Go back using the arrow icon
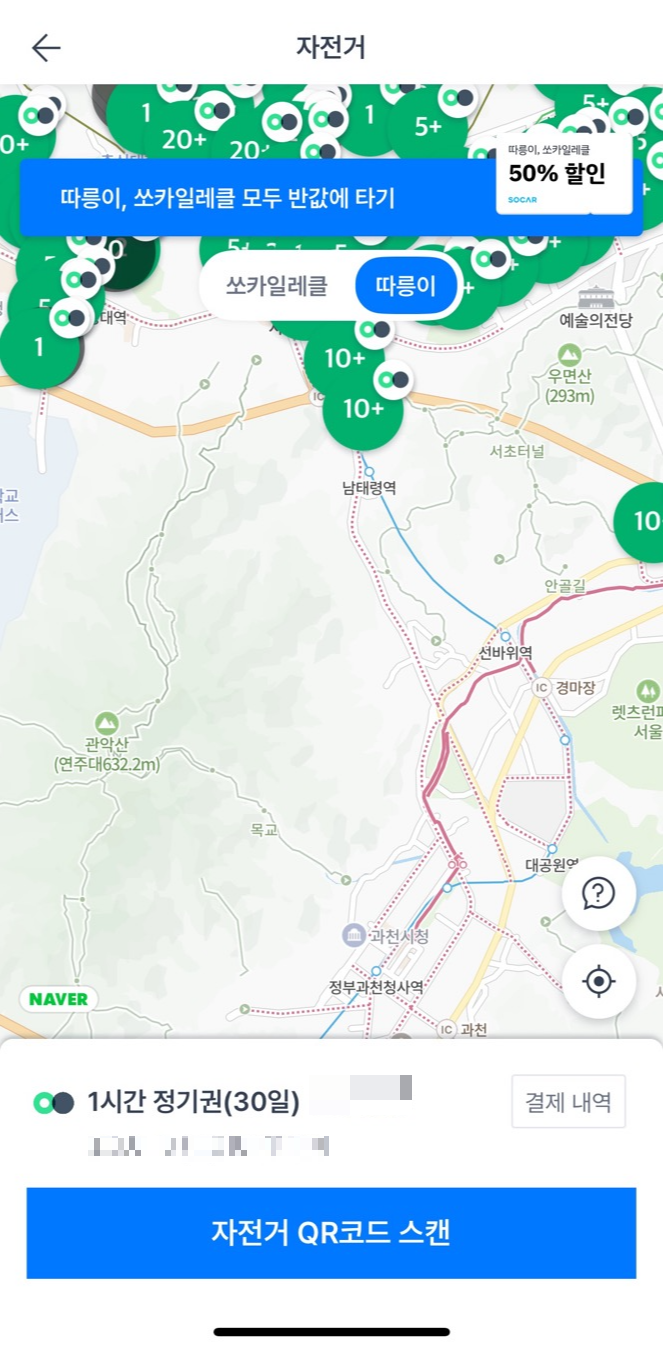The height and width of the screenshot is (1350, 663). point(46,47)
